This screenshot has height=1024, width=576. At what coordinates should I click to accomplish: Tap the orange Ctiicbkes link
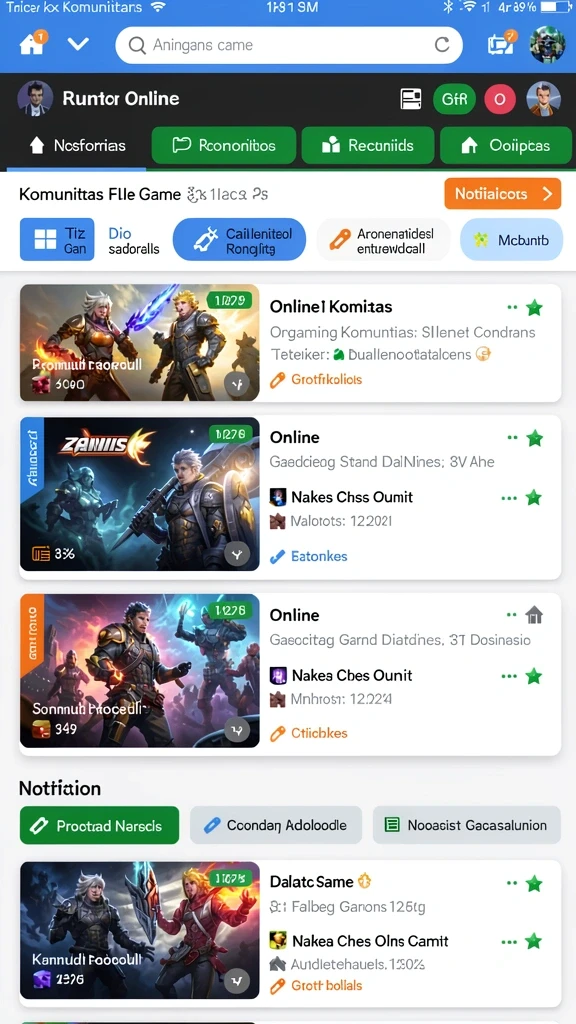point(310,733)
